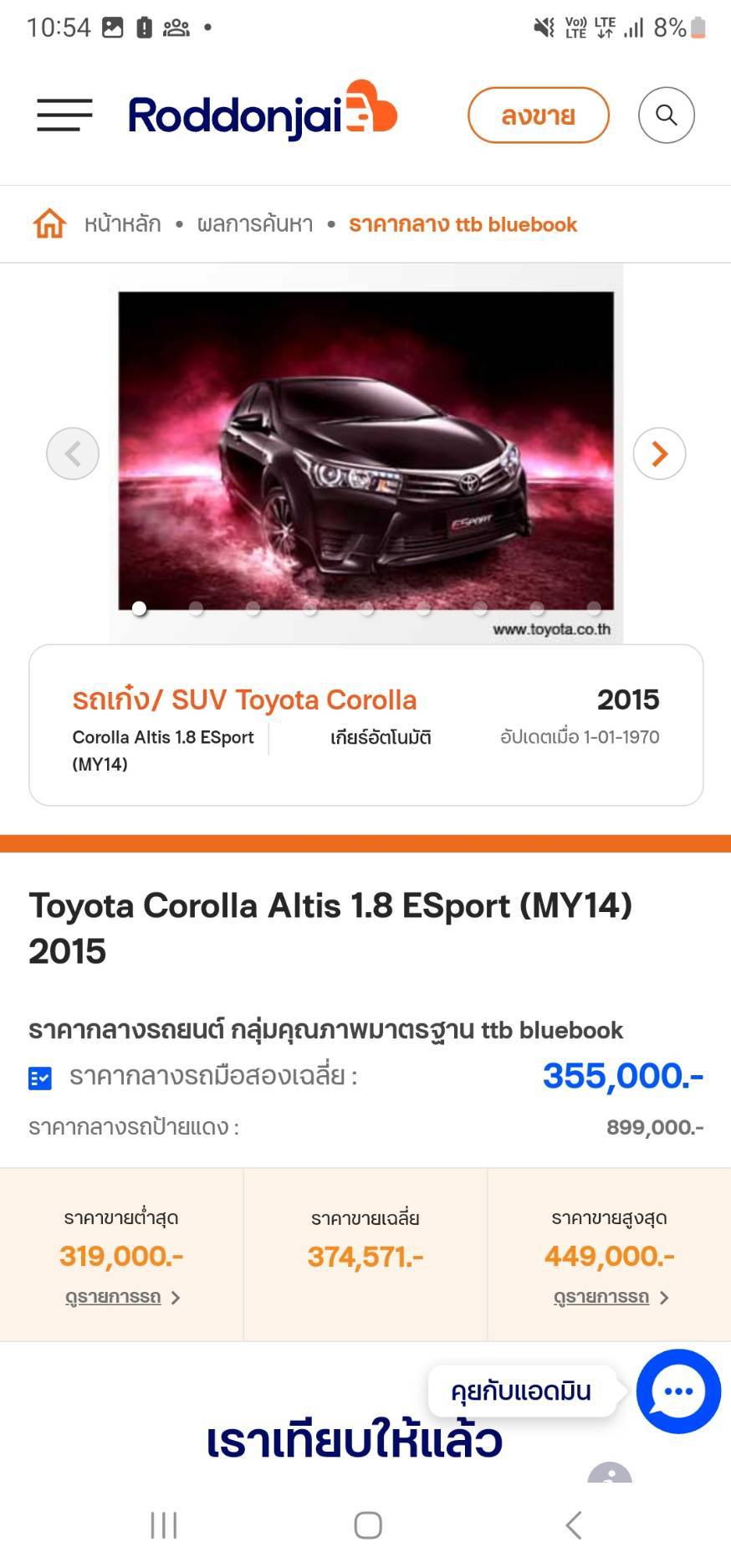Image resolution: width=731 pixels, height=1568 pixels.
Task: Open the recent apps overview
Action: pyautogui.click(x=164, y=1524)
